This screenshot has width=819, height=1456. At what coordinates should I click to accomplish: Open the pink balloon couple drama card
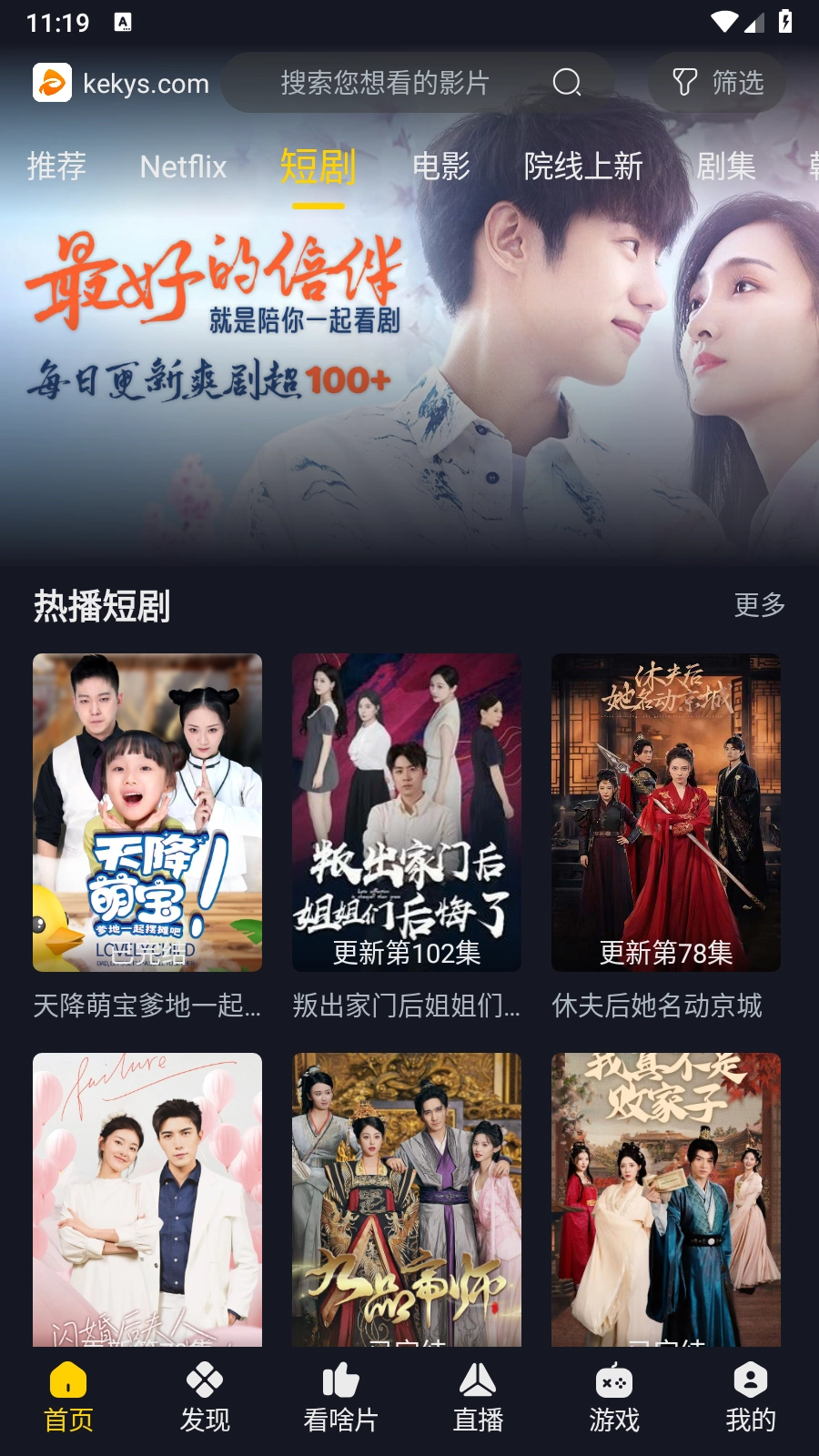pos(147,1199)
